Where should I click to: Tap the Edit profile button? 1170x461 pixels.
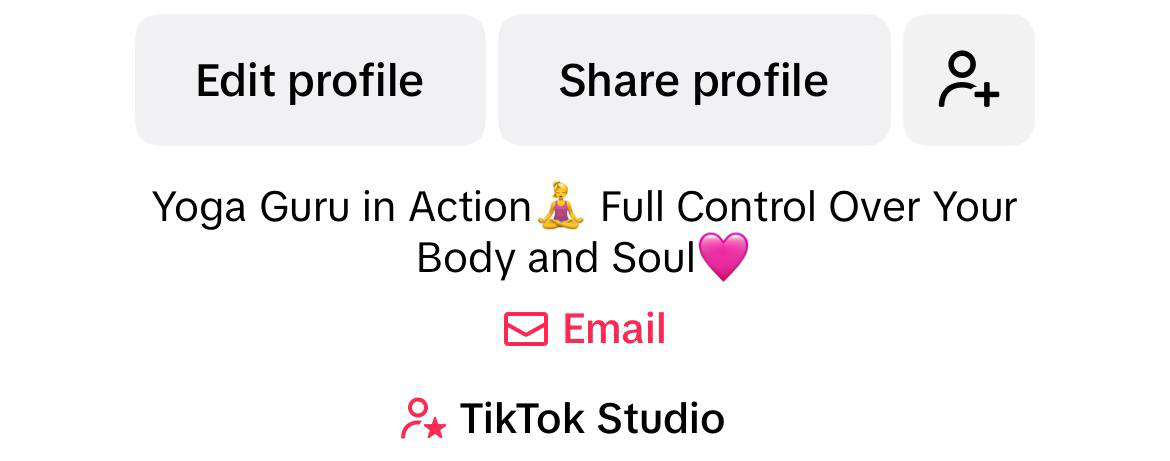[310, 80]
